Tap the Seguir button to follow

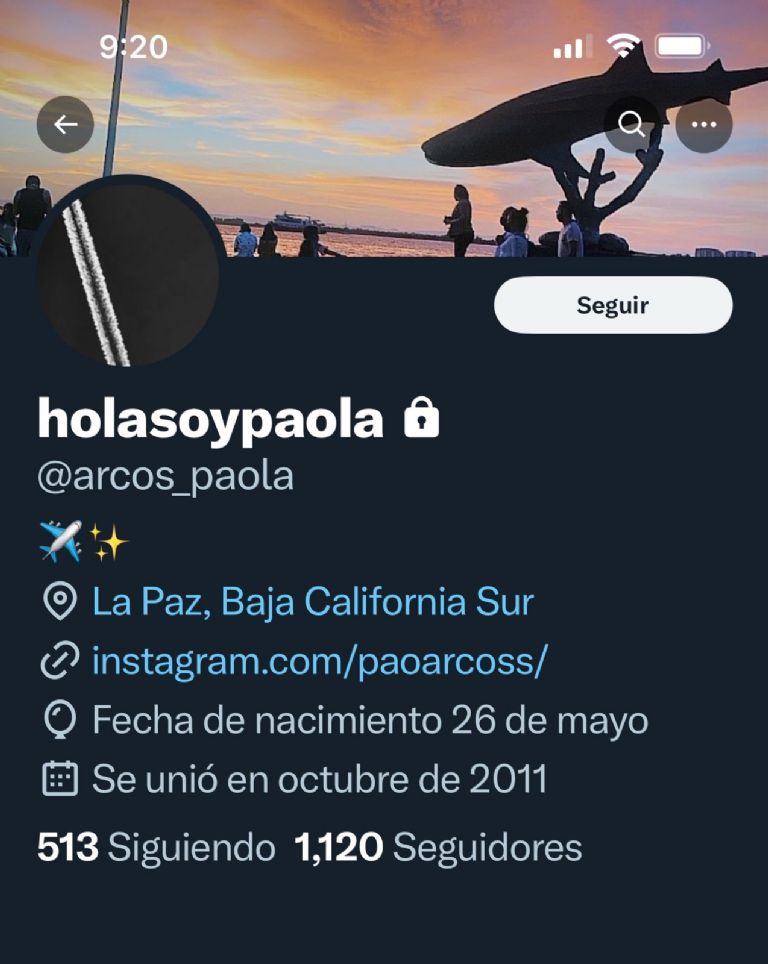coord(613,305)
